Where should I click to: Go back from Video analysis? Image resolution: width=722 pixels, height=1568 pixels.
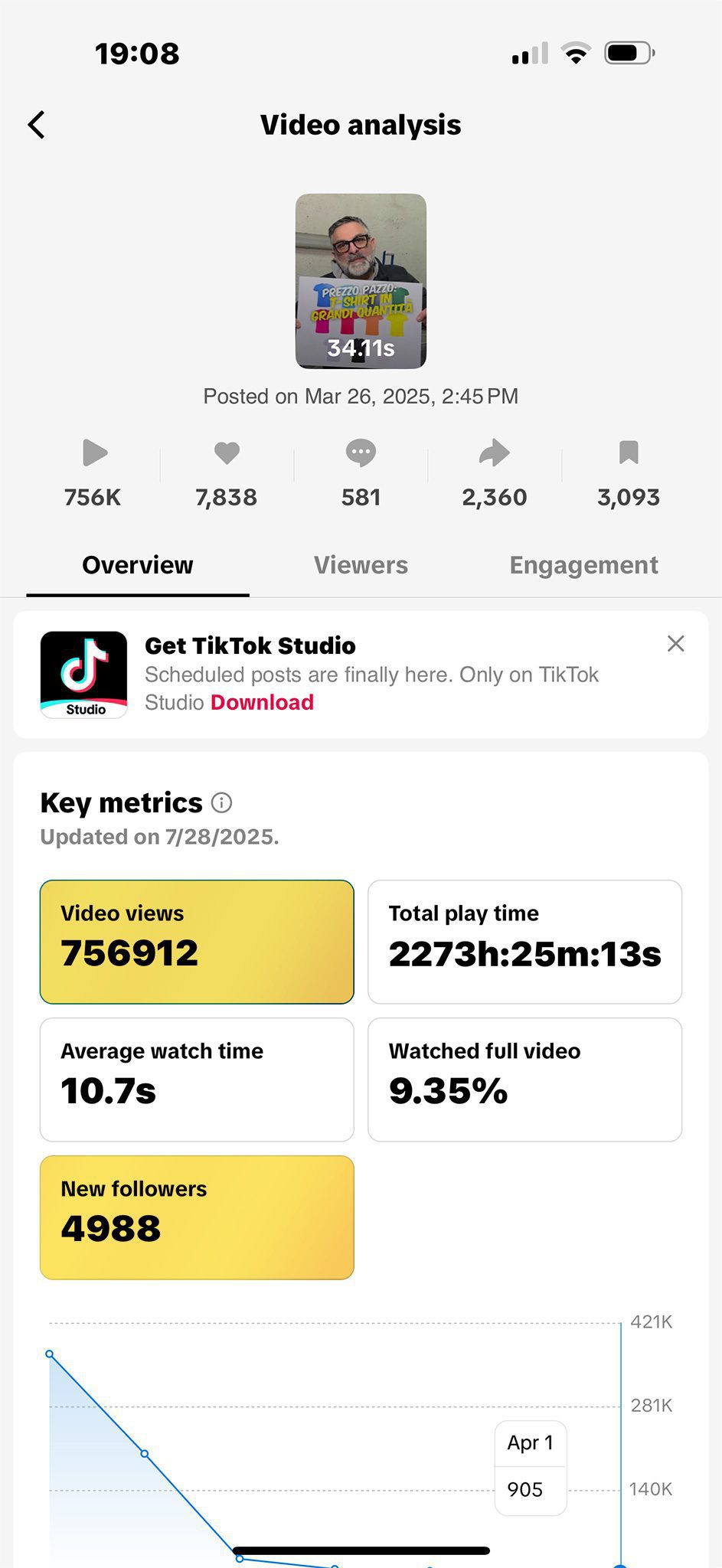click(x=36, y=125)
